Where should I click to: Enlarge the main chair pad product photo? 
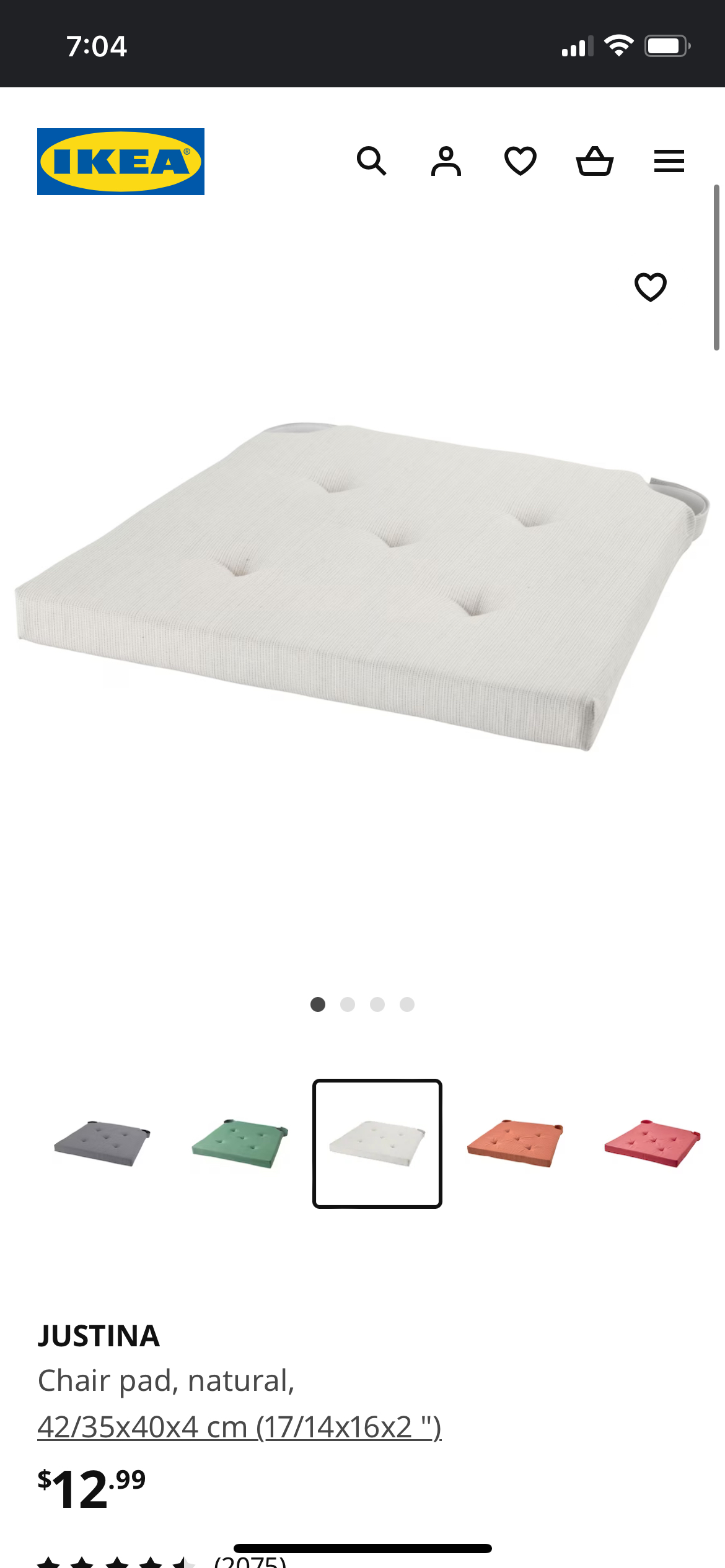click(362, 585)
